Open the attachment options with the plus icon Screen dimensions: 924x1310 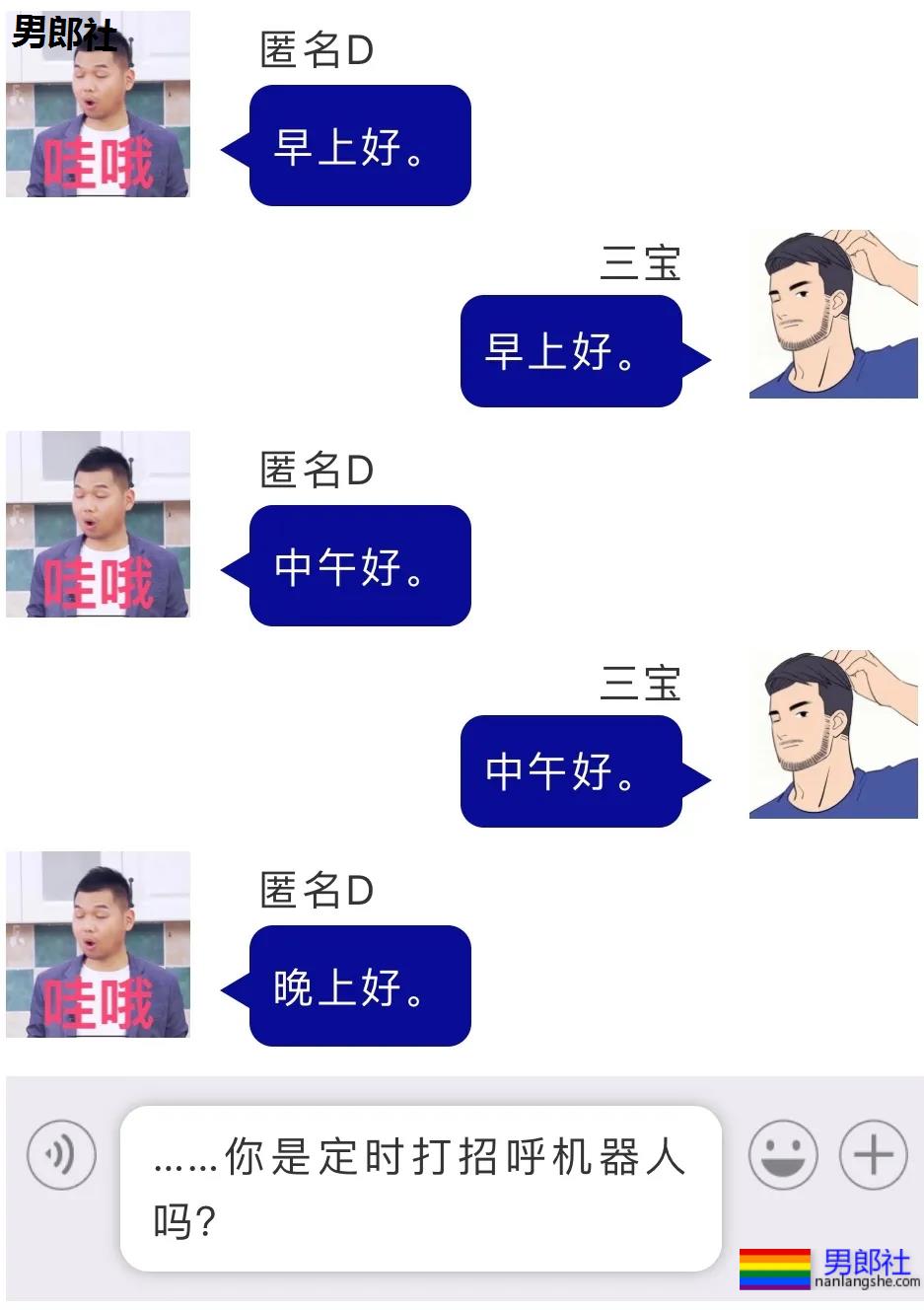(x=872, y=1154)
